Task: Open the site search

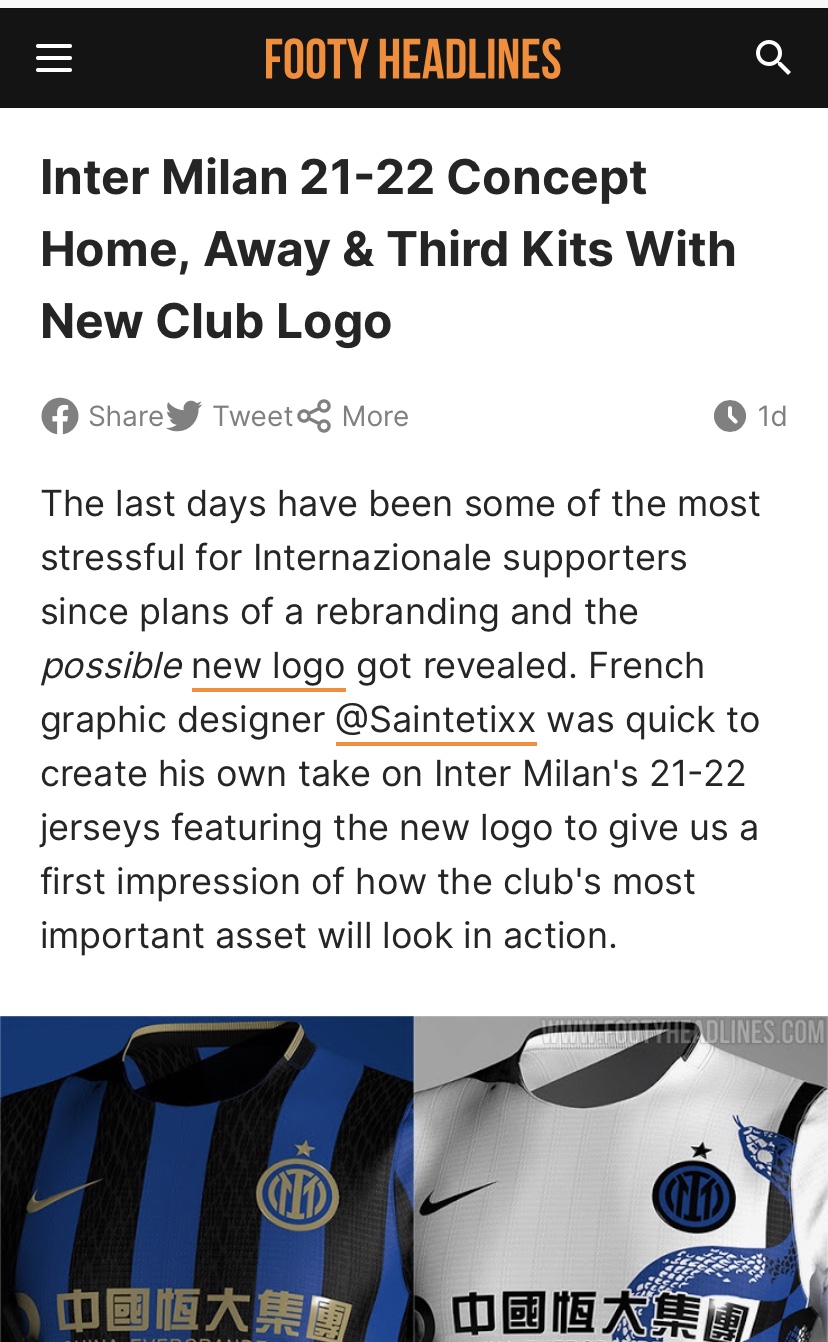Action: pyautogui.click(x=772, y=59)
